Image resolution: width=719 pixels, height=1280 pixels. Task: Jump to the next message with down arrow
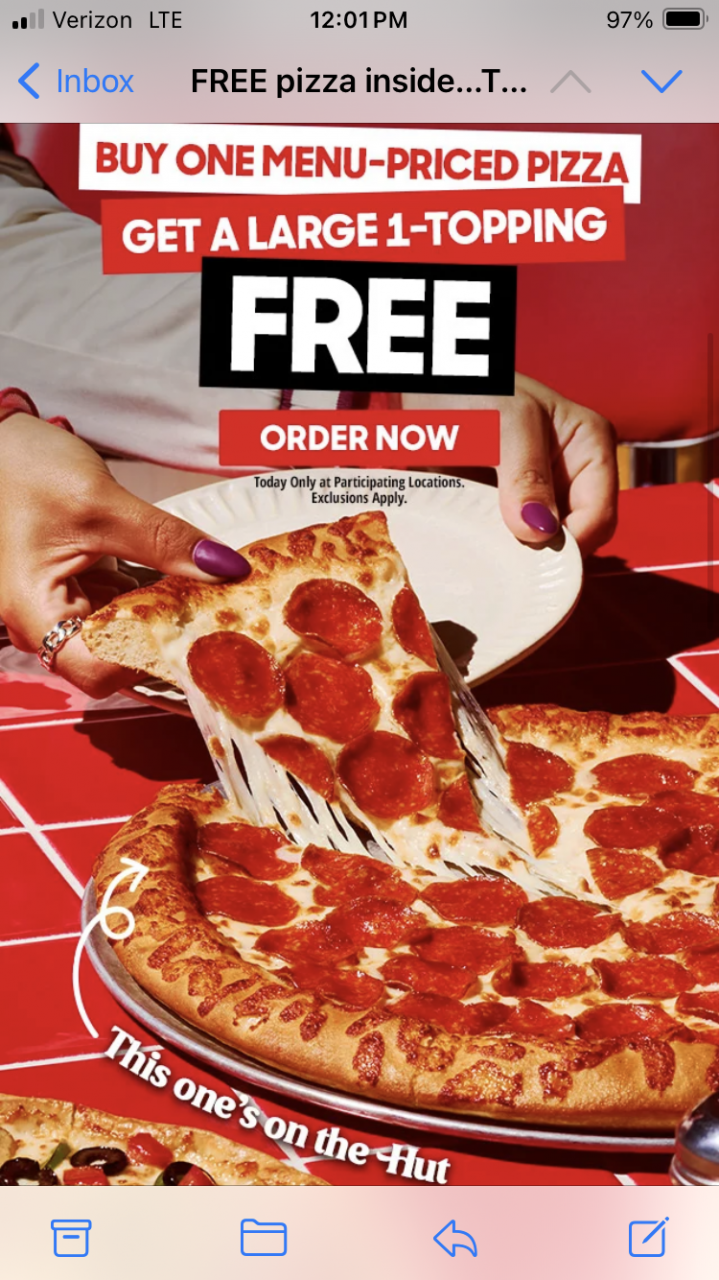tap(661, 81)
